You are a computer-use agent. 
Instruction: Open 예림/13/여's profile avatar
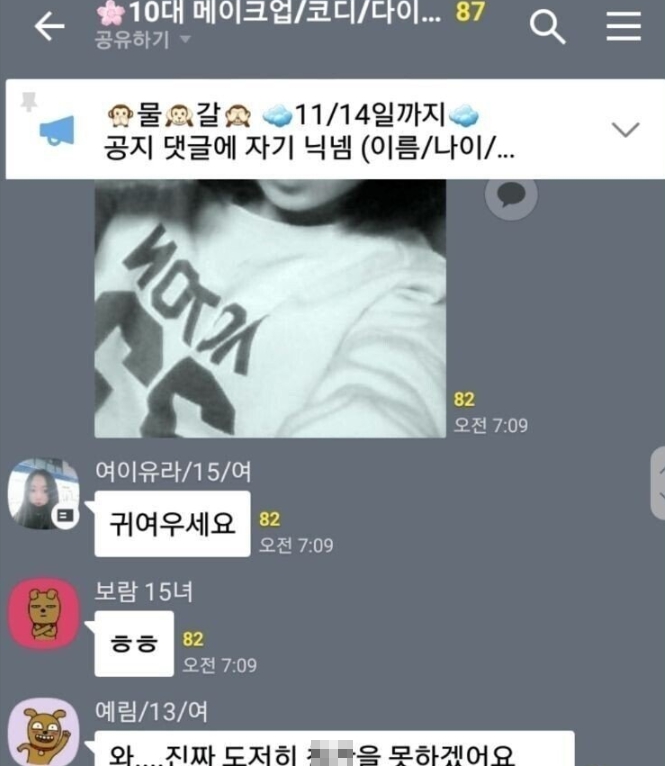click(x=43, y=733)
